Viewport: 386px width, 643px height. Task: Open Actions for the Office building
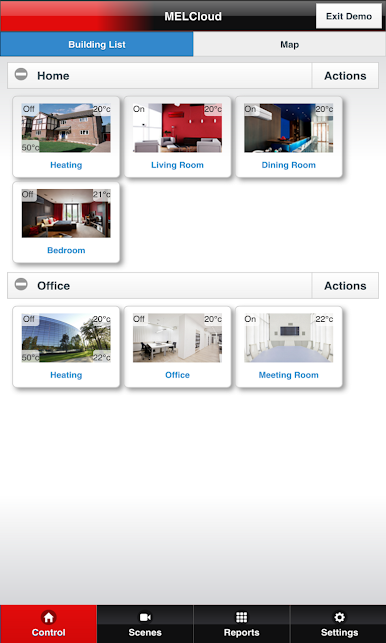345,285
